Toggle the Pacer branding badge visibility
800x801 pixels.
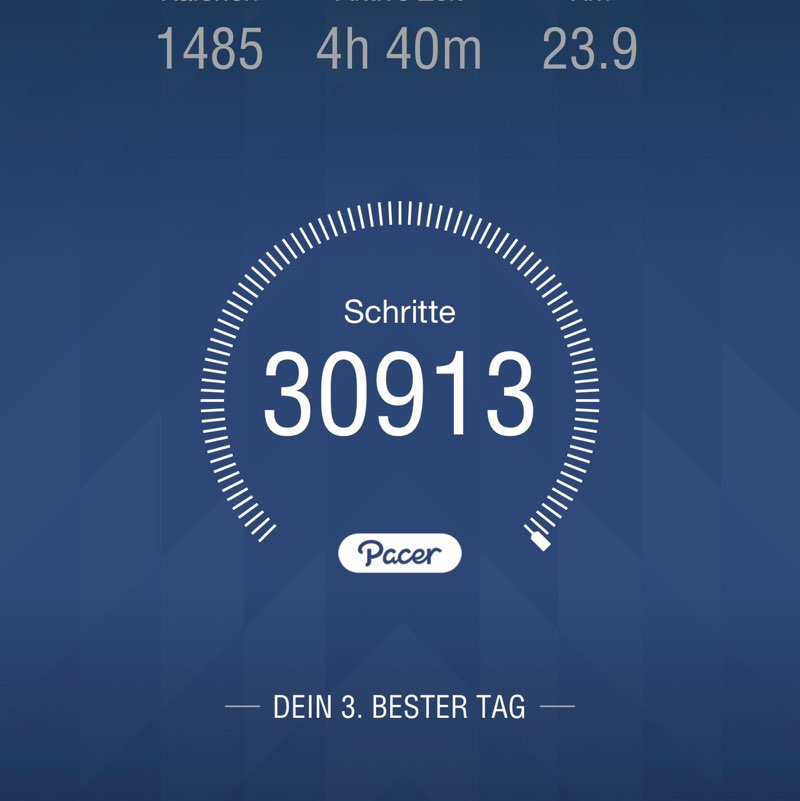coord(403,550)
